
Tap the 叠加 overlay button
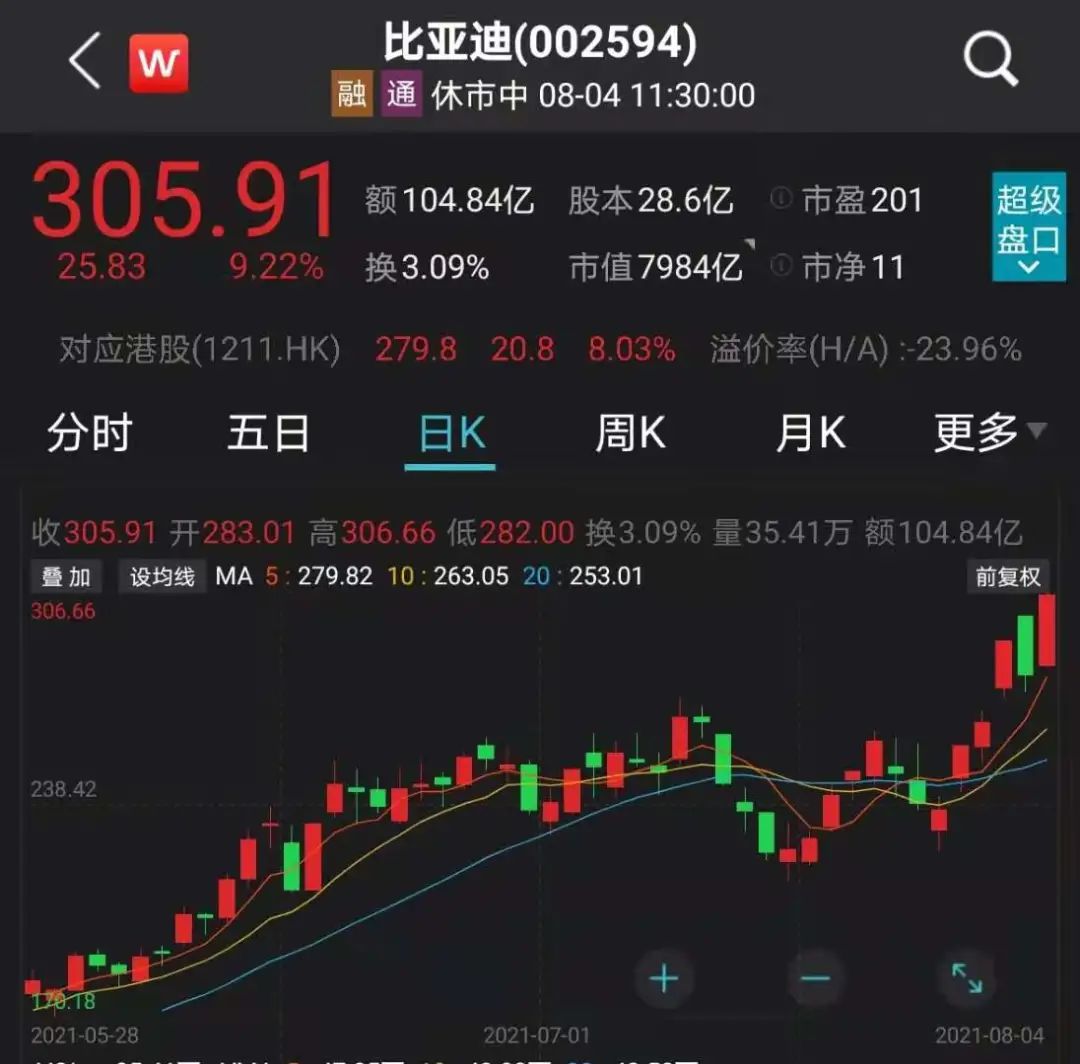(66, 577)
